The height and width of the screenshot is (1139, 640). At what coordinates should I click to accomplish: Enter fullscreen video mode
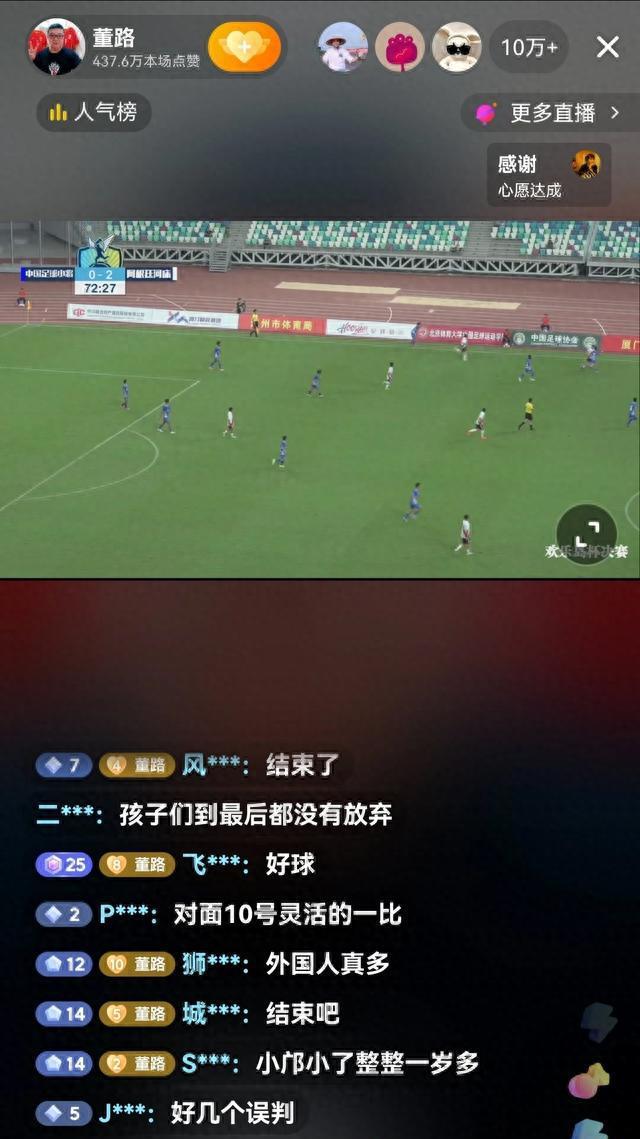(x=586, y=534)
